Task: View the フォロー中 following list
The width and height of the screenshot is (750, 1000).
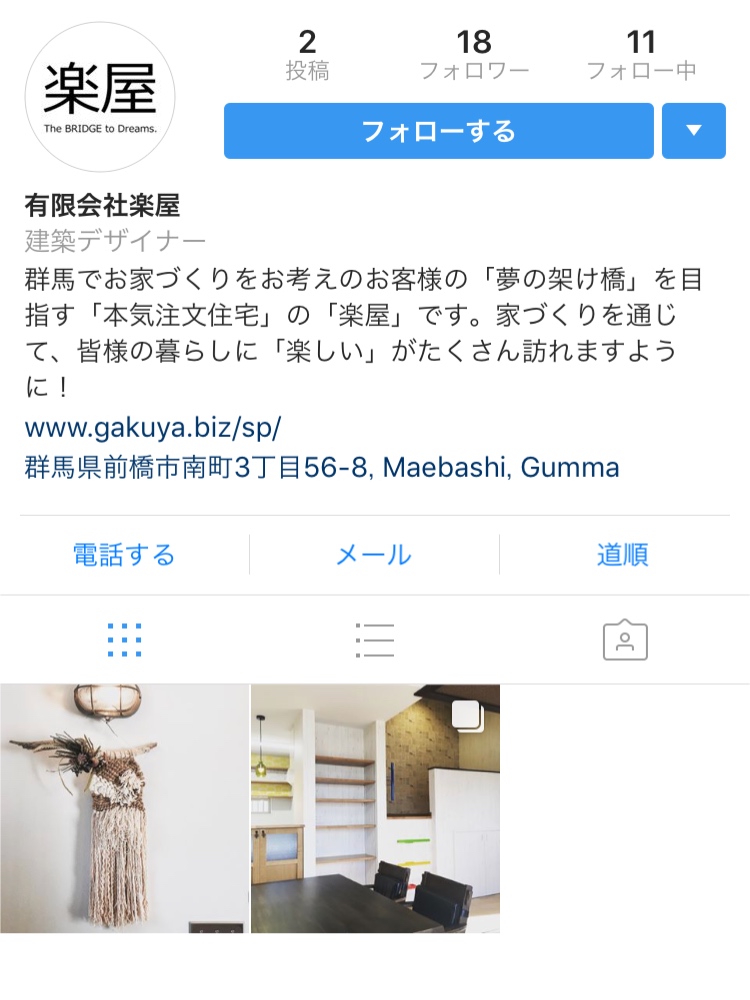Action: pos(641,55)
